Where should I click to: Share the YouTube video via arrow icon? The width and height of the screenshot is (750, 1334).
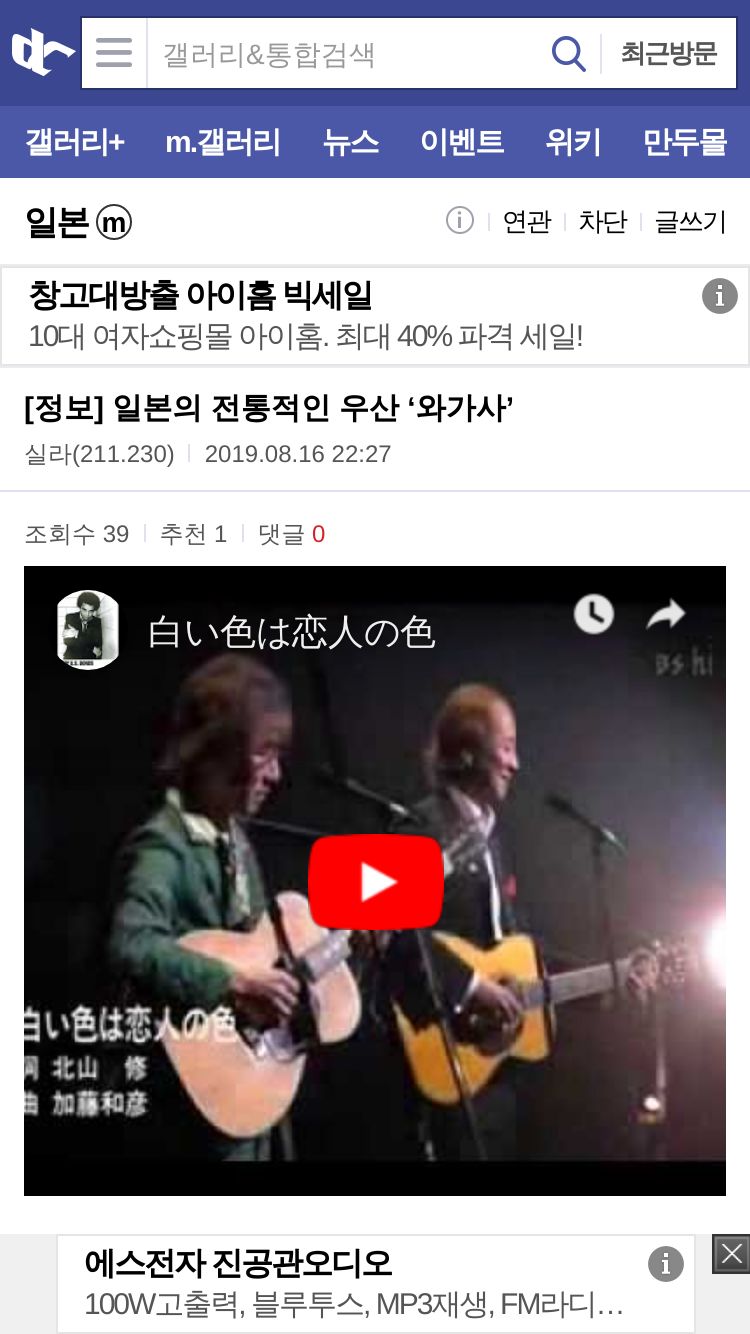pyautogui.click(x=665, y=614)
